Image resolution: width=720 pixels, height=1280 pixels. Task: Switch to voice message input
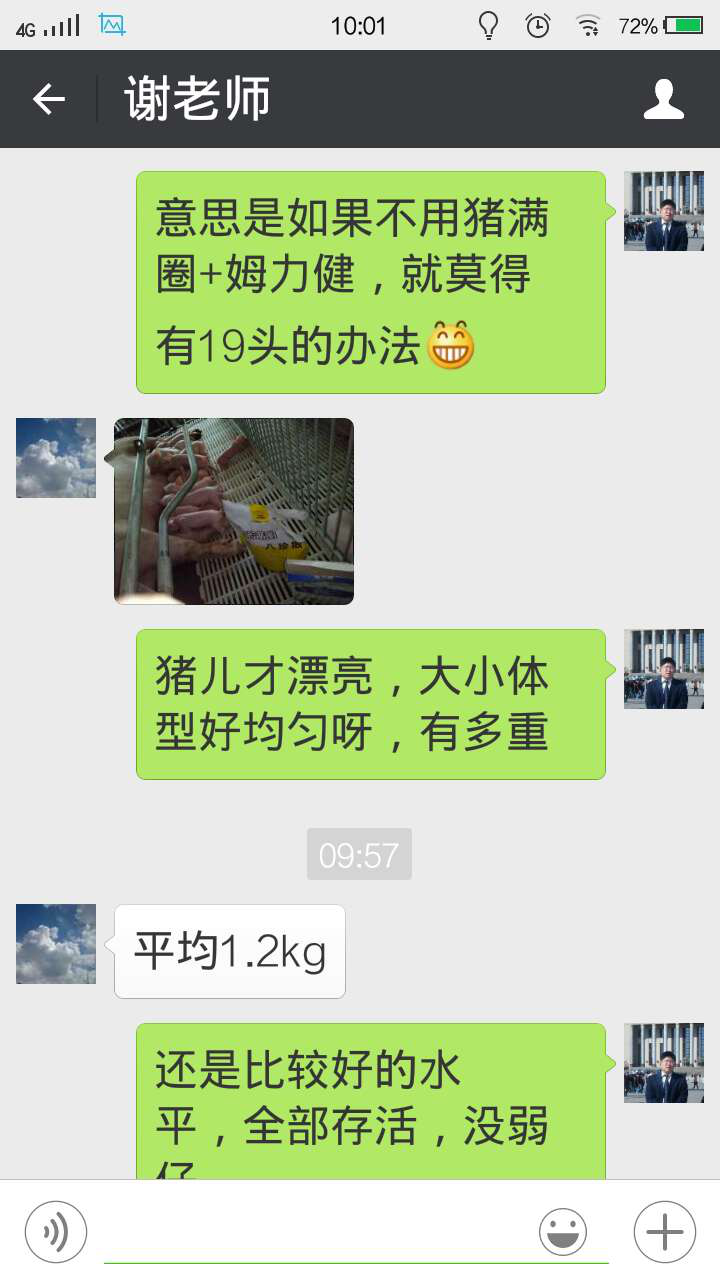56,1232
